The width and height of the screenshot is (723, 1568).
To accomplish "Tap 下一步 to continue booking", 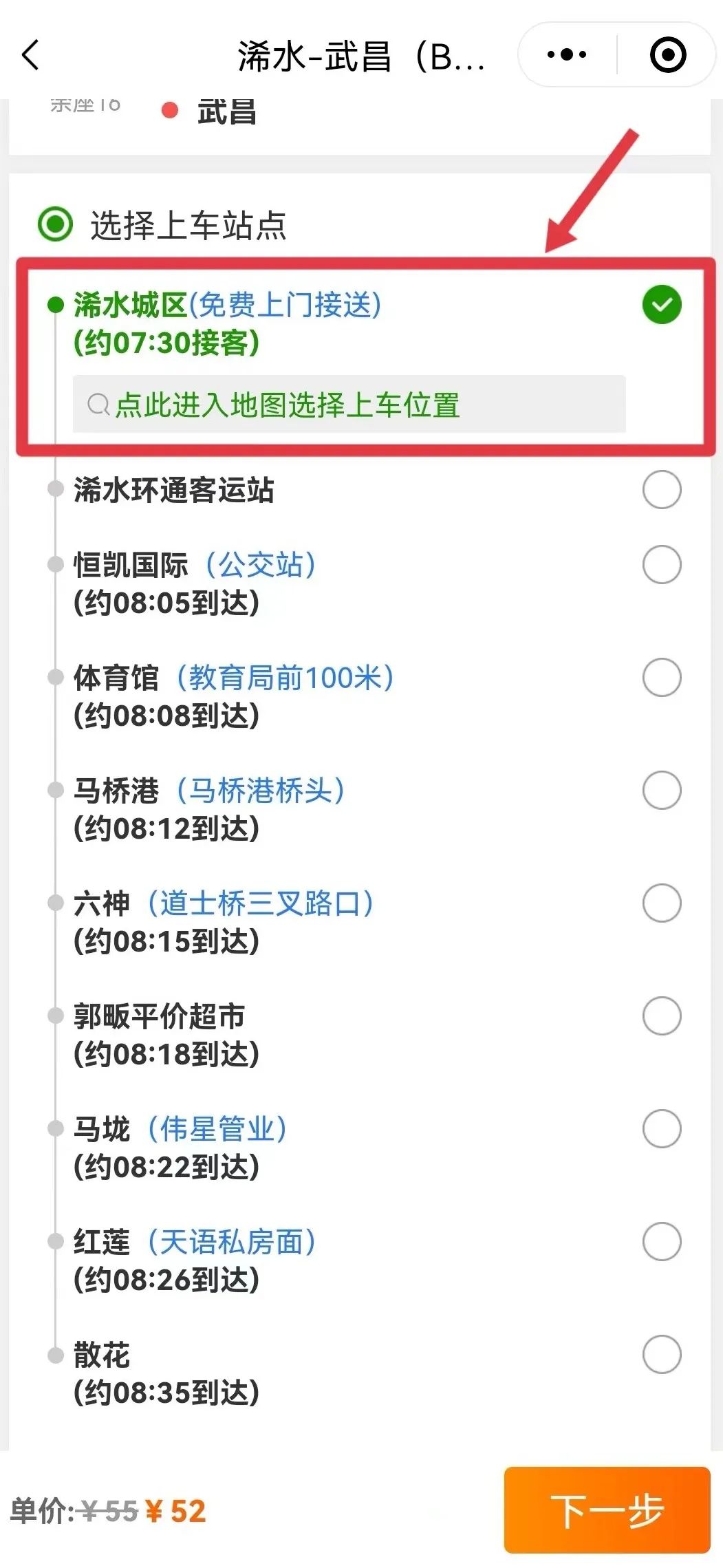I will click(x=607, y=1510).
